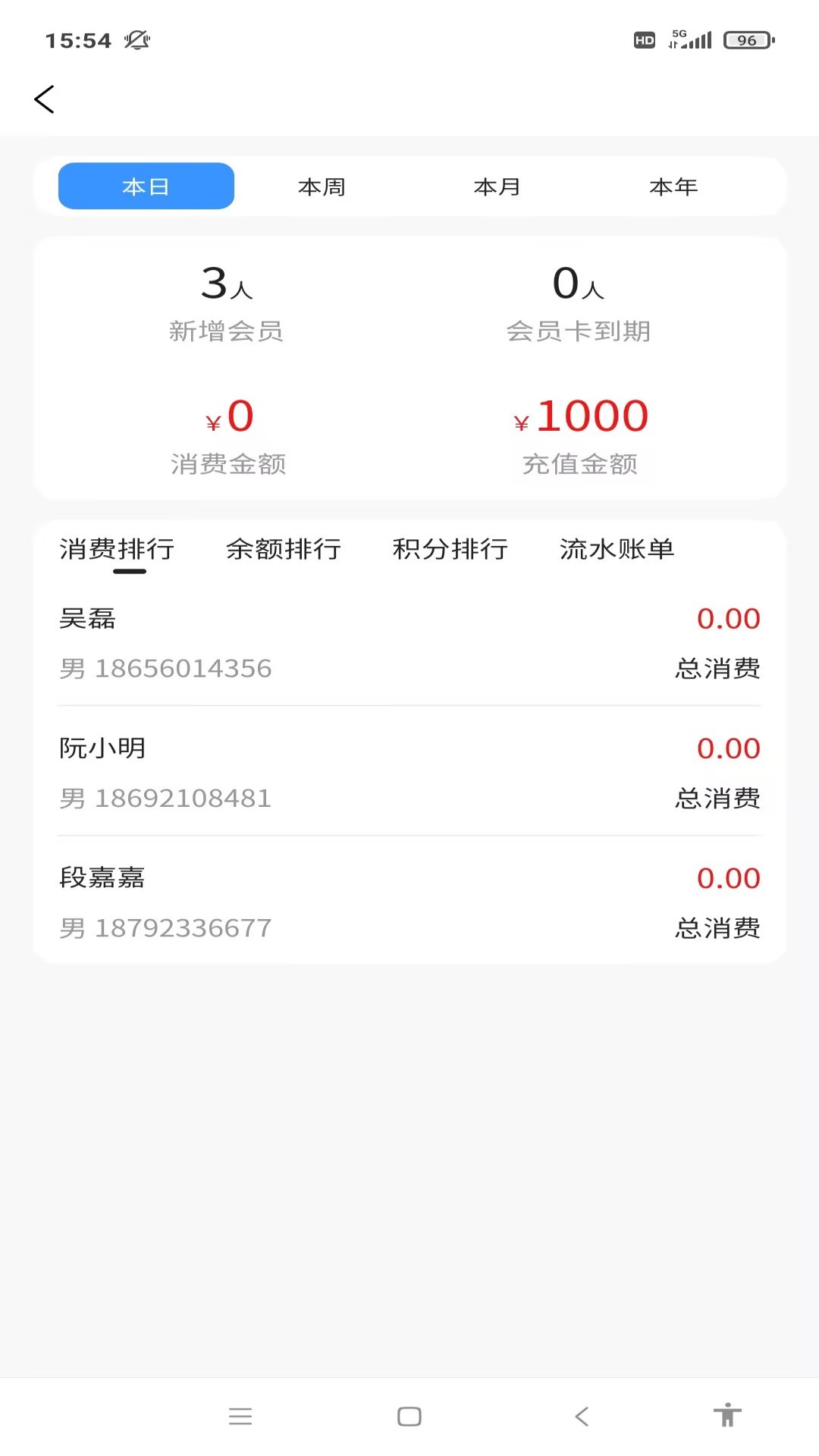819x1456 pixels.
Task: Open the 流水账单 tab
Action: click(617, 549)
